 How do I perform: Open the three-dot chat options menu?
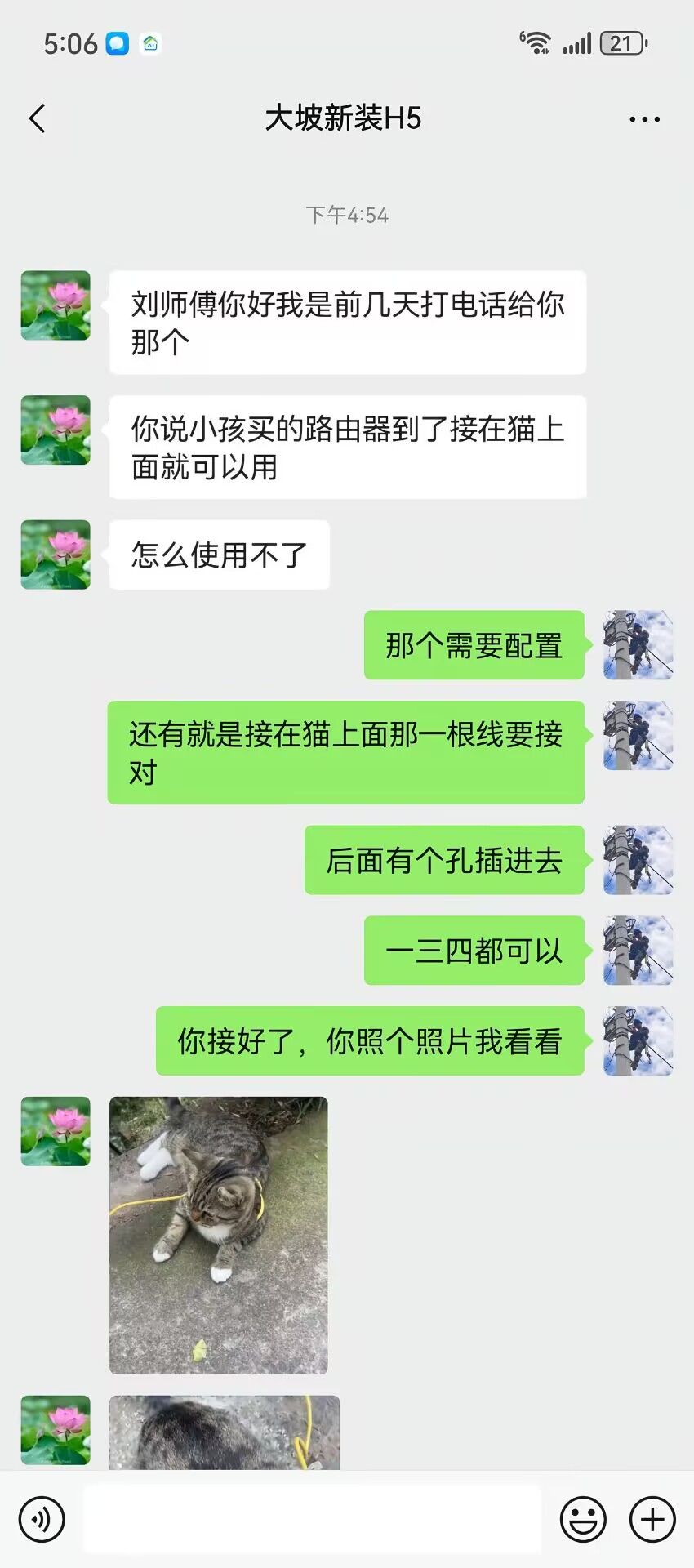644,120
